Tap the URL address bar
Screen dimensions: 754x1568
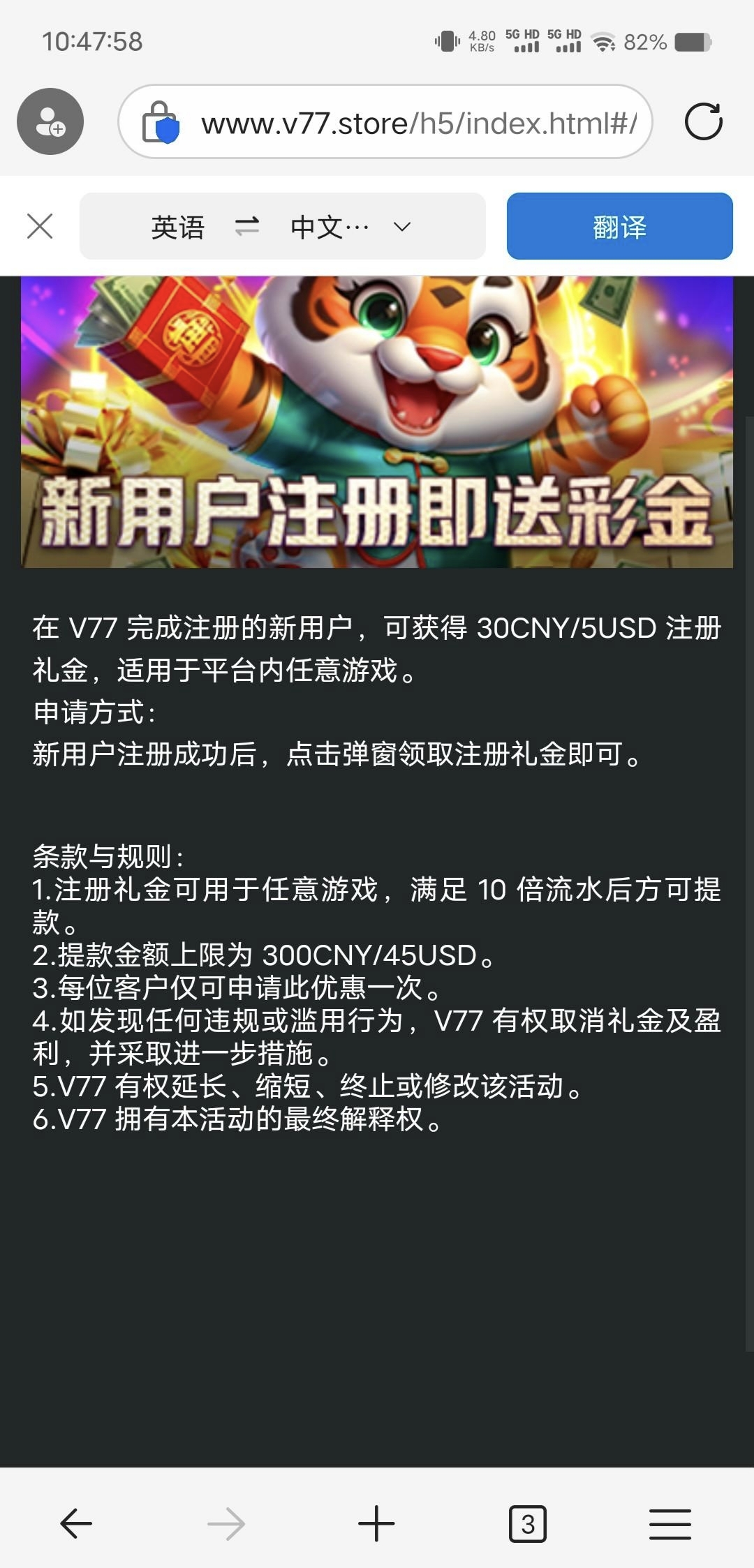(x=417, y=124)
